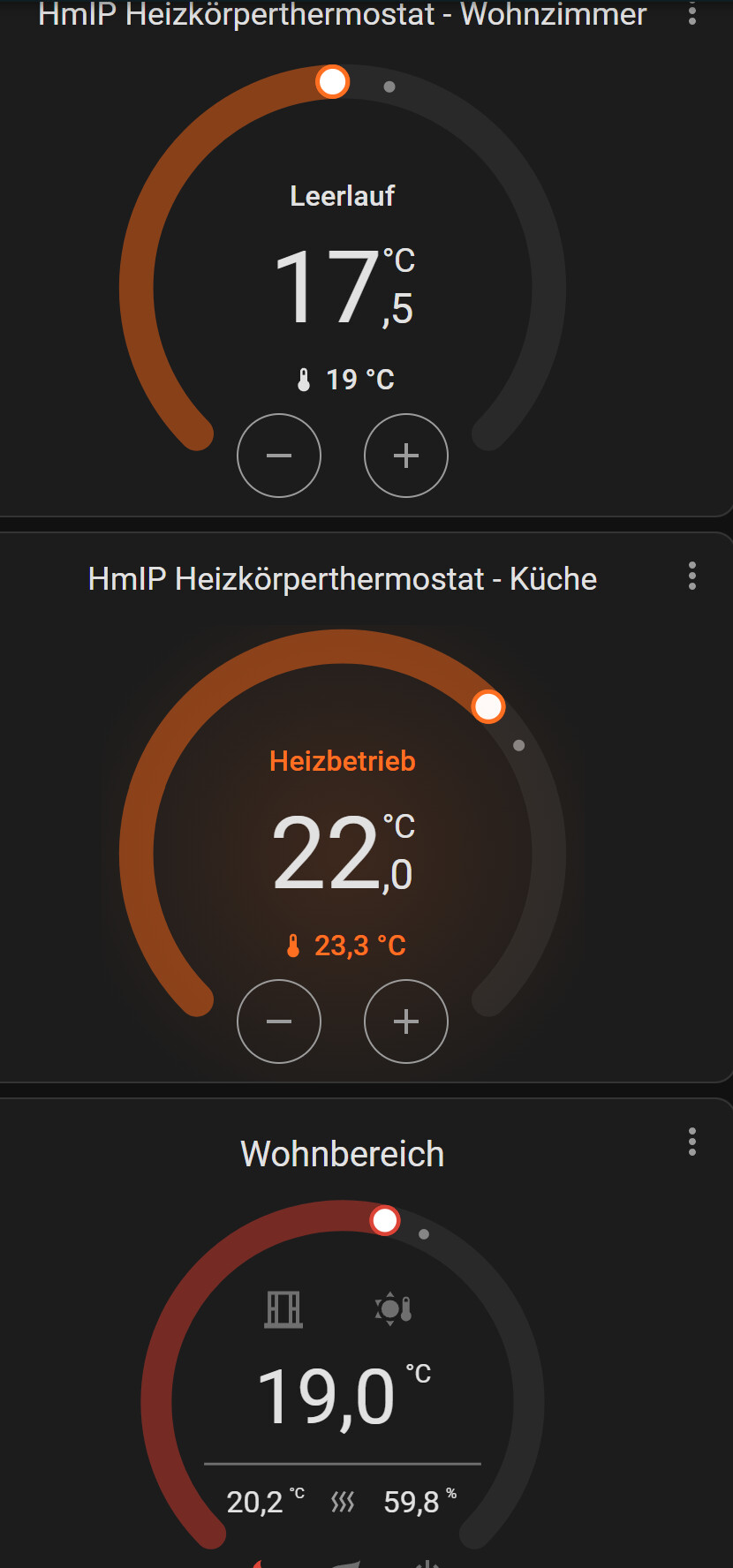
Task: Tap the Küche temperature dial handle
Action: tap(488, 706)
